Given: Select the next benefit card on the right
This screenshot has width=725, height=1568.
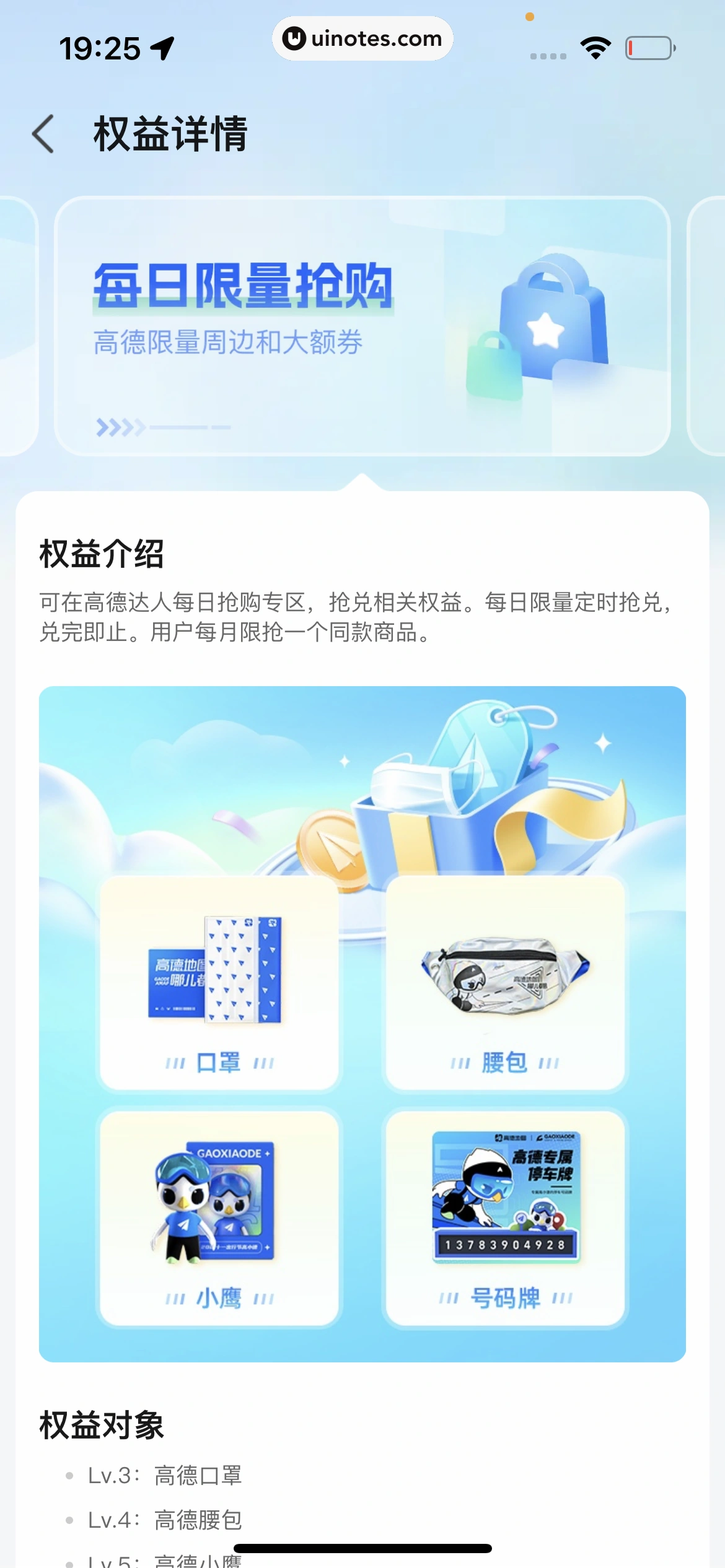Looking at the screenshot, I should coord(708,327).
